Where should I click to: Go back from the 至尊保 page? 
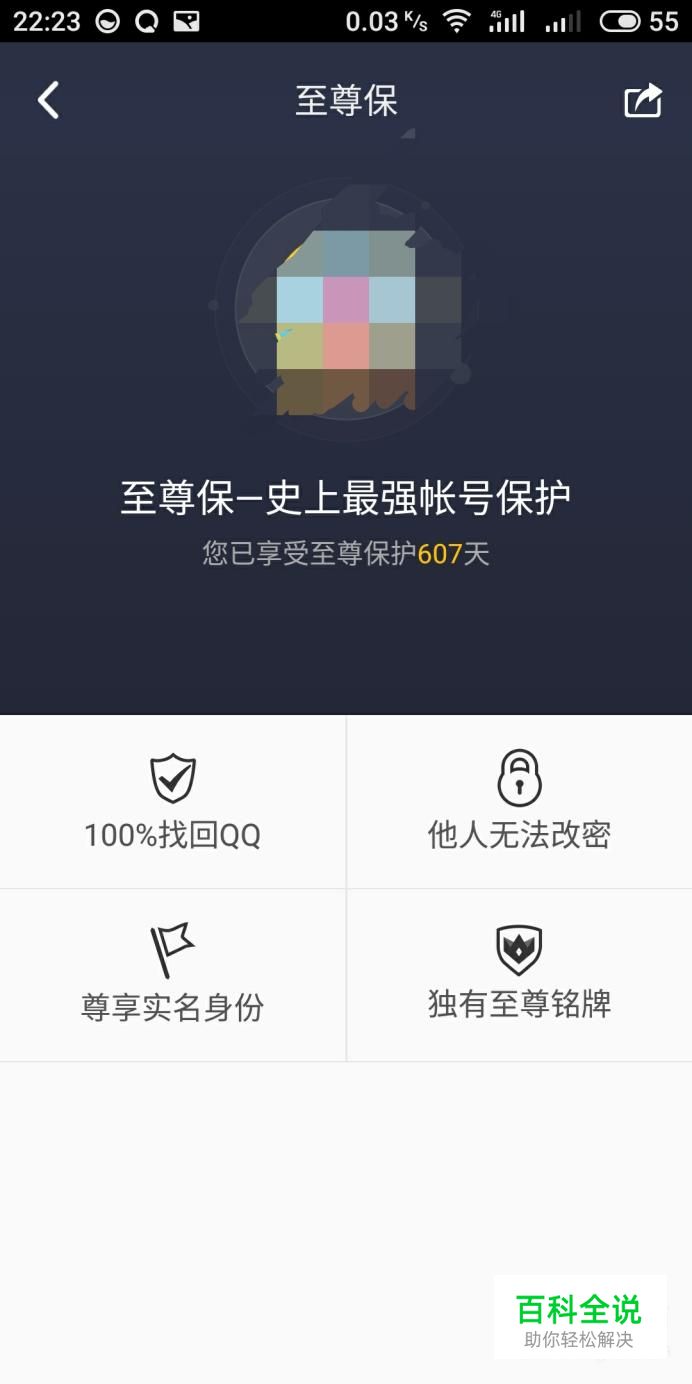[48, 101]
